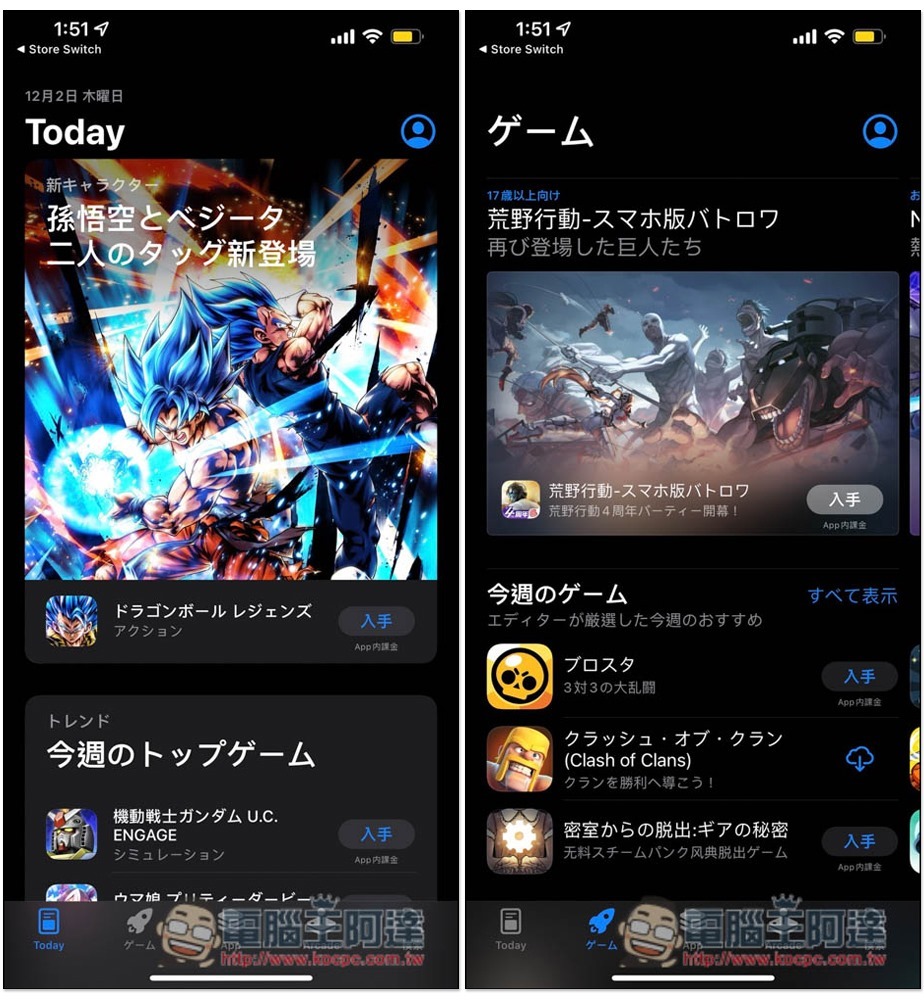This screenshot has width=924, height=1000.
Task: Switch to the highlighted ゲーム rocket tab
Action: pos(601,930)
